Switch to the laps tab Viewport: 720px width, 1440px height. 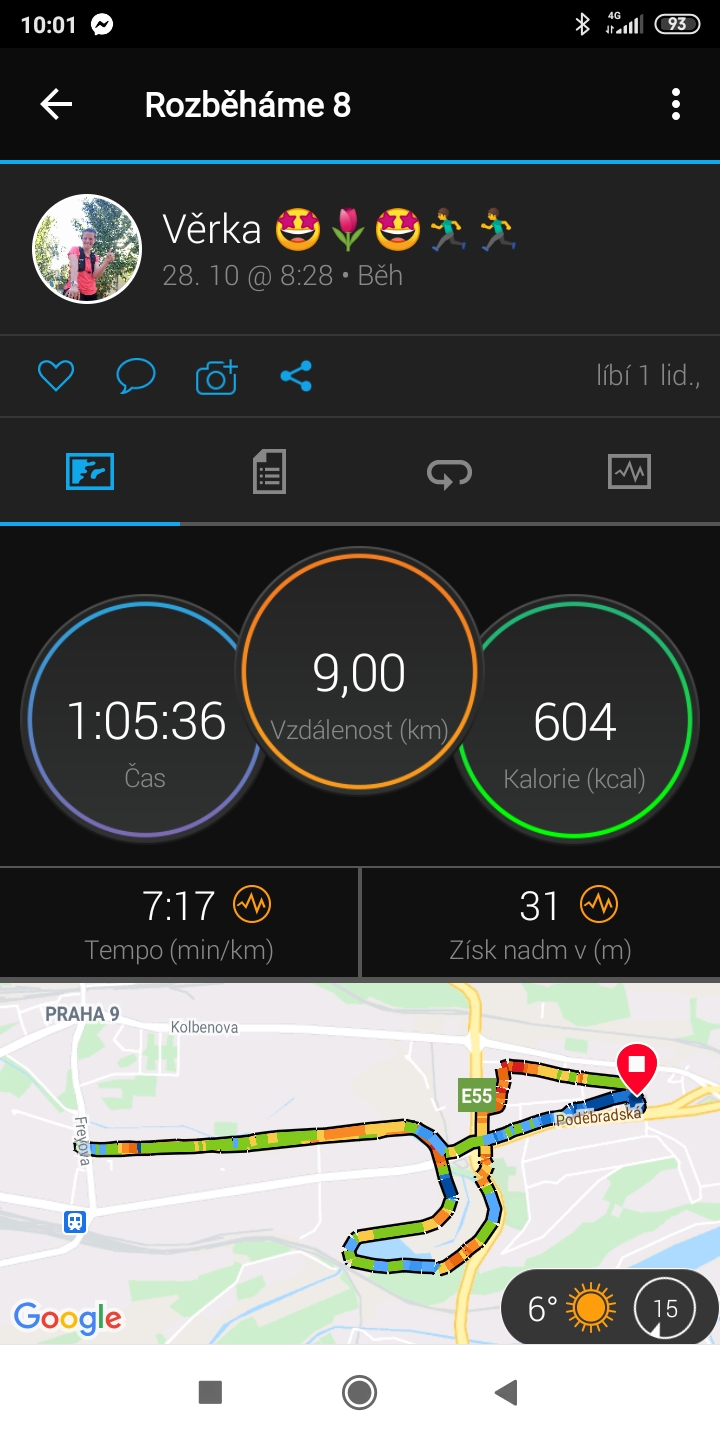449,471
